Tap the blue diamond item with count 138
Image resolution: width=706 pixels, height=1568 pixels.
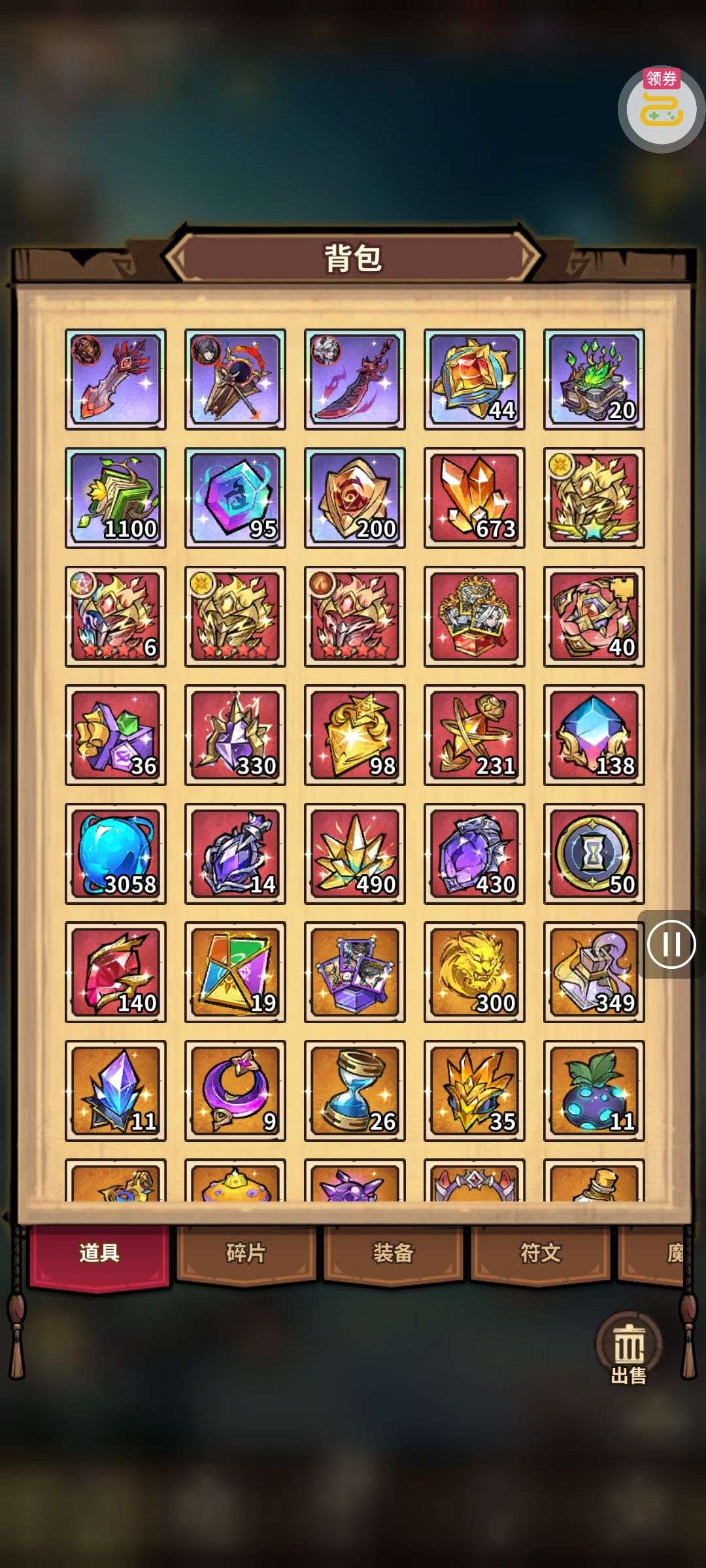click(x=594, y=735)
